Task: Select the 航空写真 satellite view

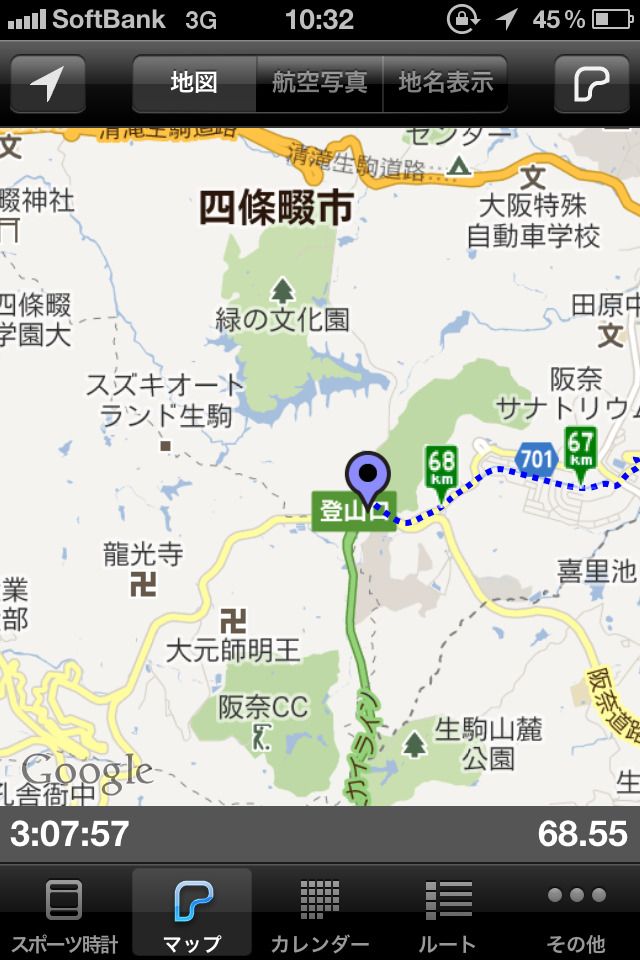Action: [x=320, y=83]
